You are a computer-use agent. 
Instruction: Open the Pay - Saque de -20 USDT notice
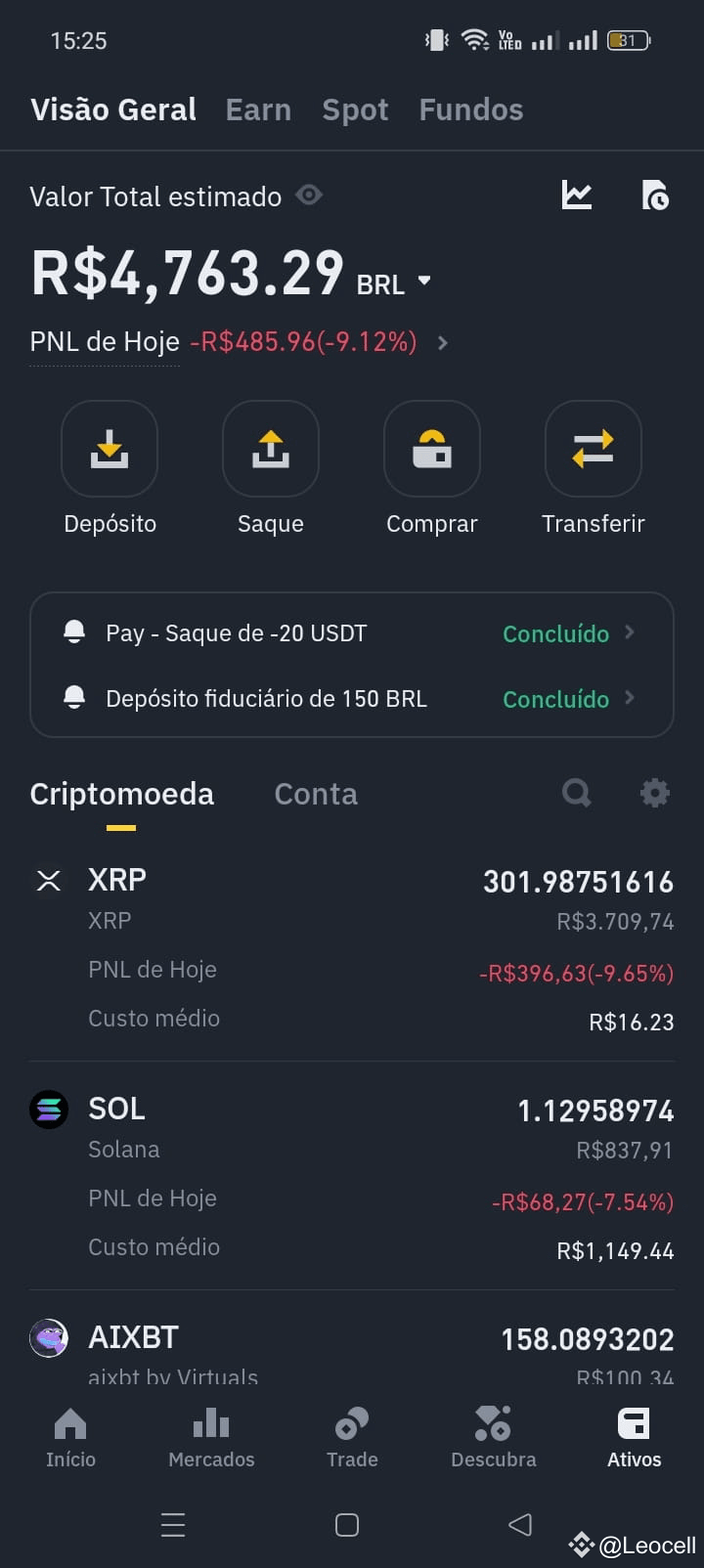tap(352, 632)
